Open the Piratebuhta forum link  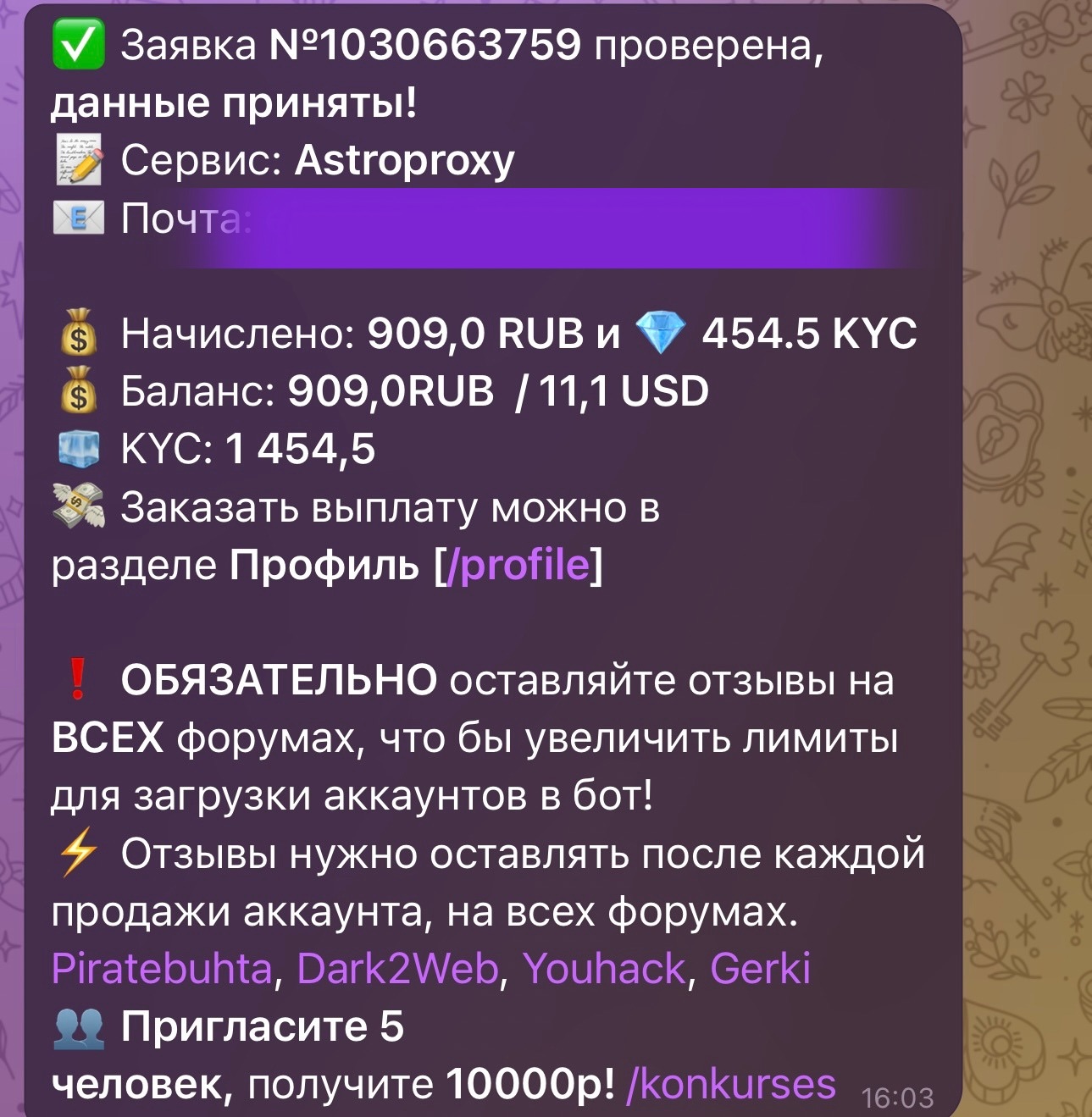(161, 969)
